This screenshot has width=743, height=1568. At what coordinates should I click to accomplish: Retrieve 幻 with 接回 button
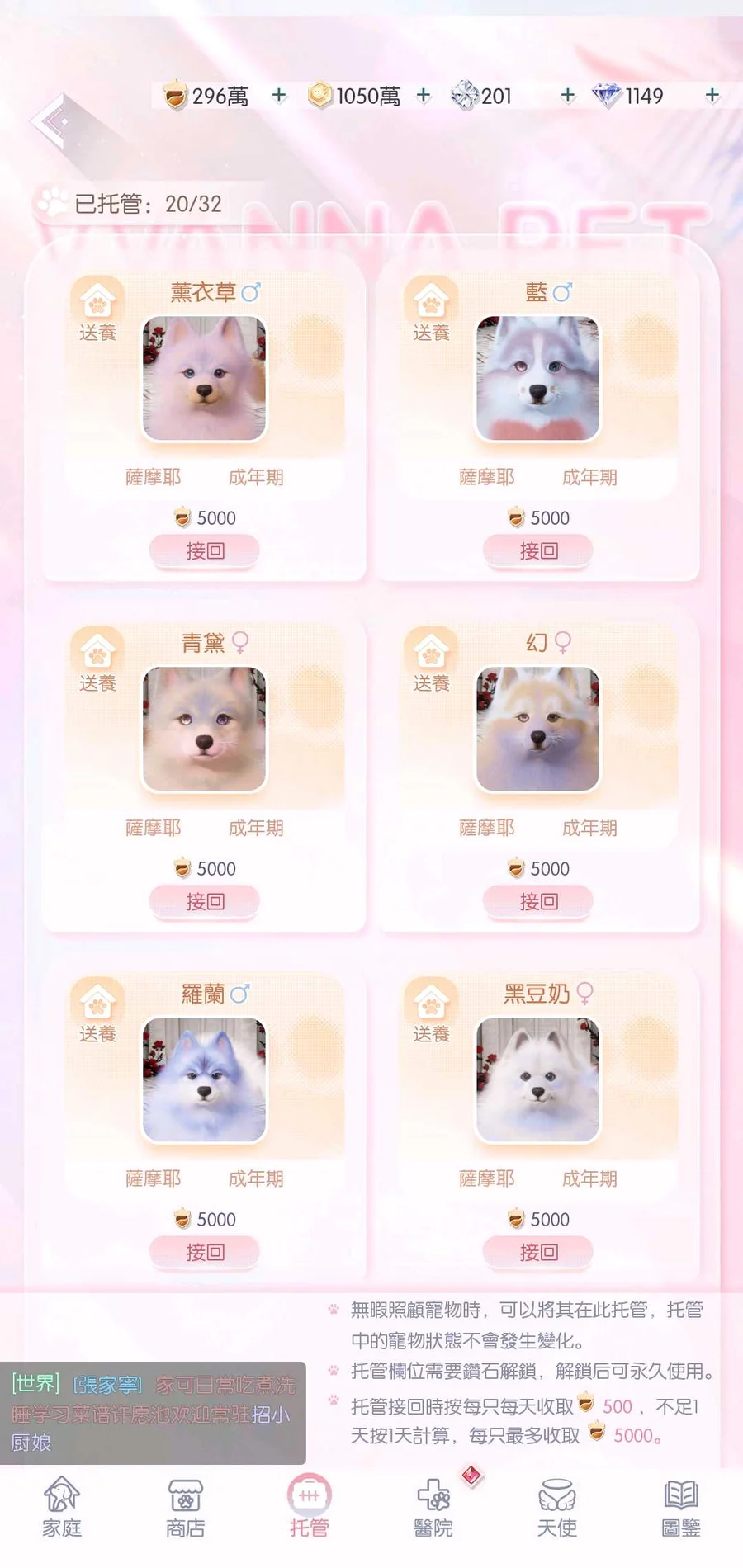[538, 901]
